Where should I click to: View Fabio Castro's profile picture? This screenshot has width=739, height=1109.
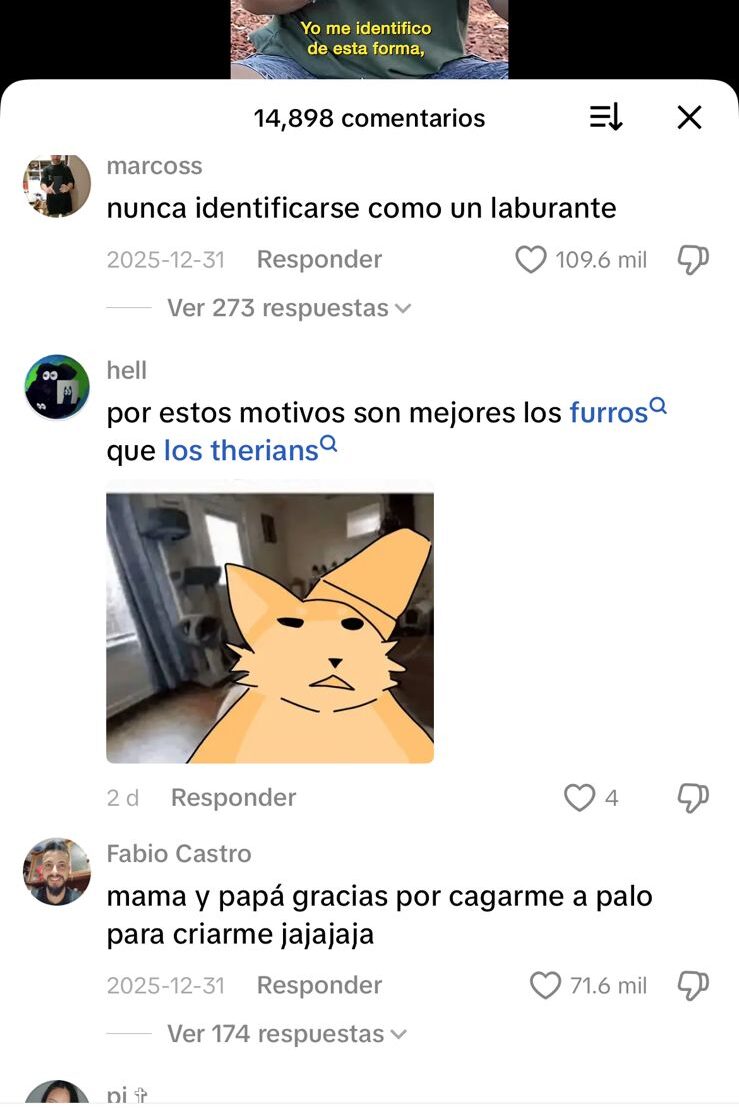57,872
